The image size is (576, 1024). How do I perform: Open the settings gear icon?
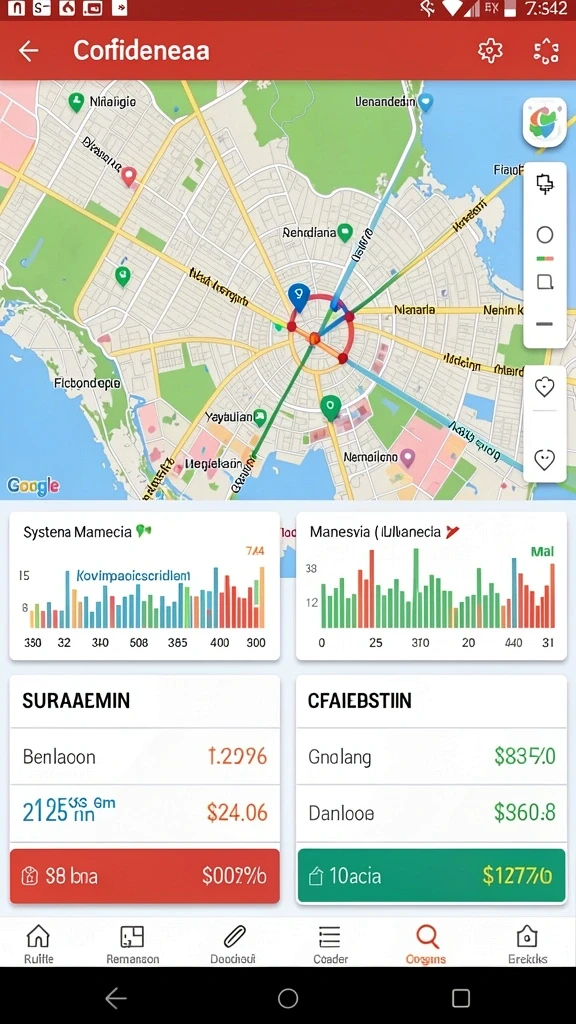pos(490,51)
